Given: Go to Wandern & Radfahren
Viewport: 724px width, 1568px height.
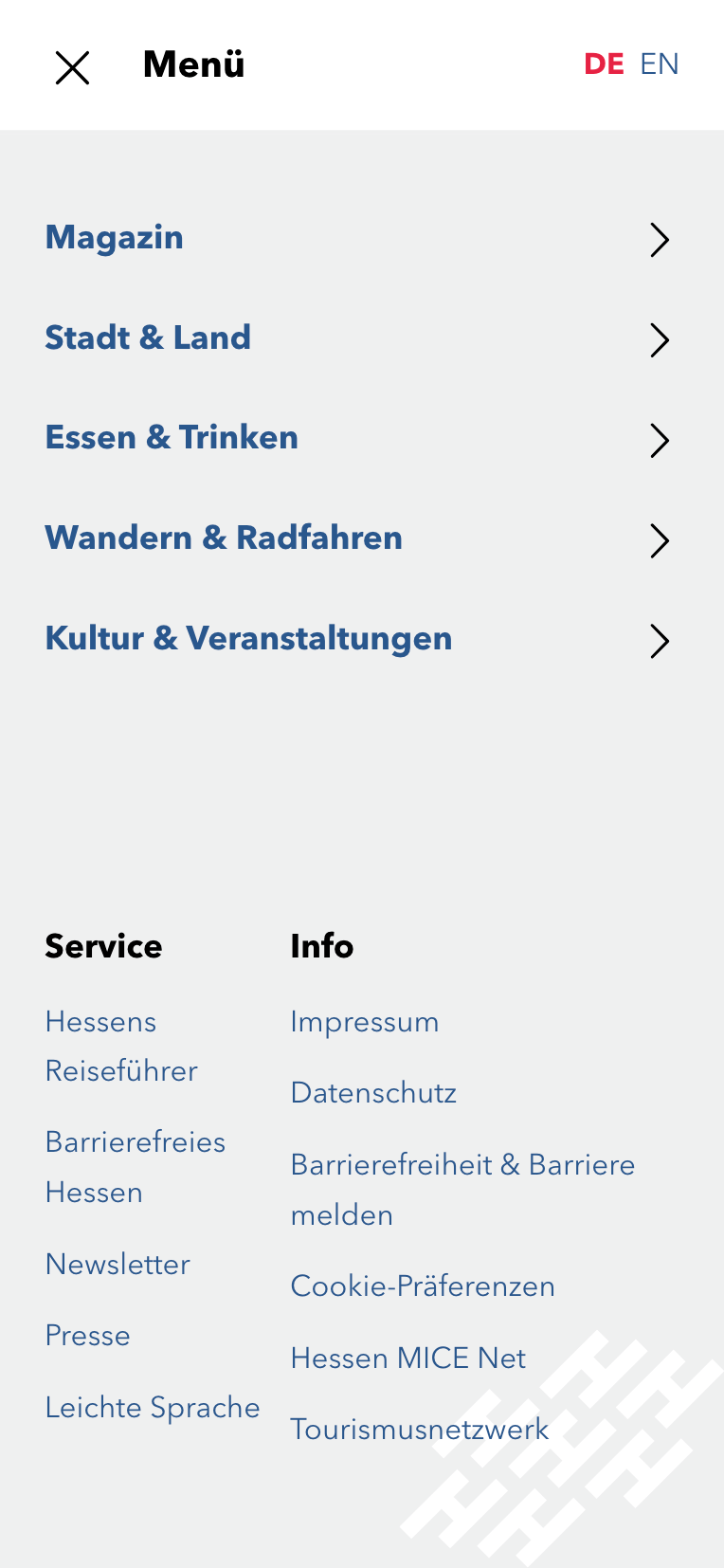Looking at the screenshot, I should pyautogui.click(x=358, y=539).
